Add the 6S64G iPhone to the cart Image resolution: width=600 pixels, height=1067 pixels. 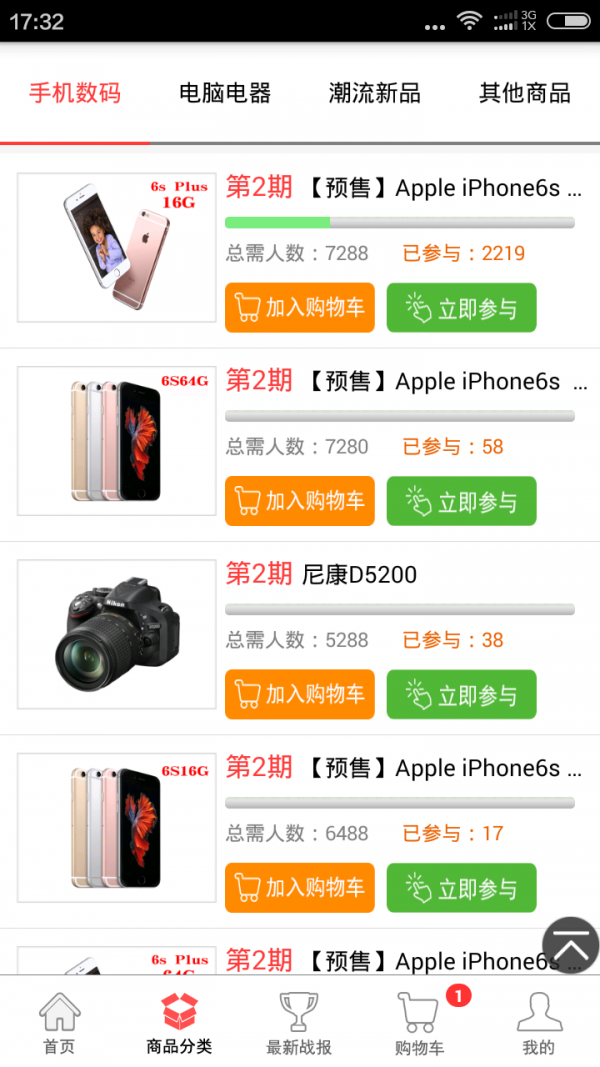click(300, 501)
